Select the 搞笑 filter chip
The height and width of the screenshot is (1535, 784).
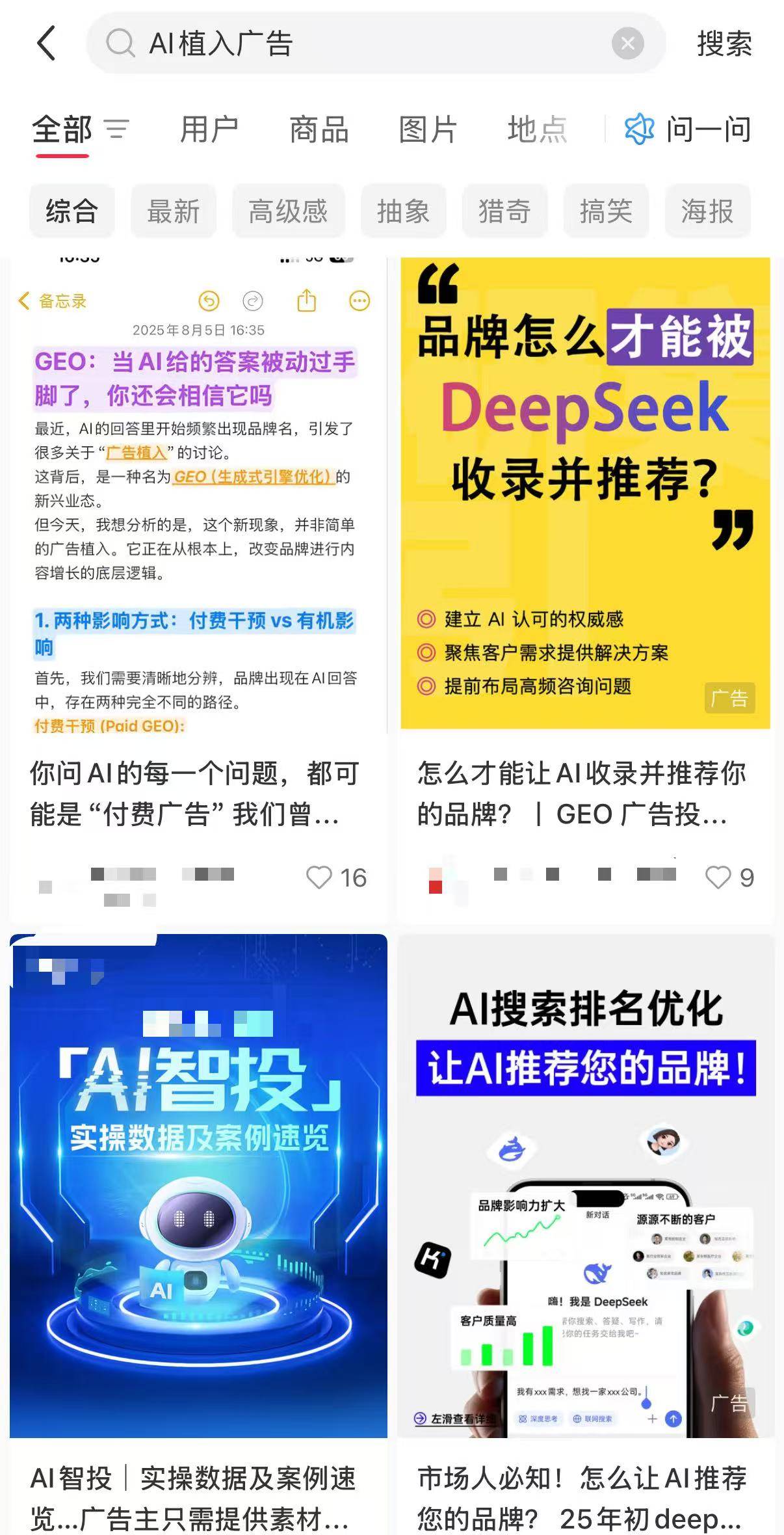[x=606, y=211]
